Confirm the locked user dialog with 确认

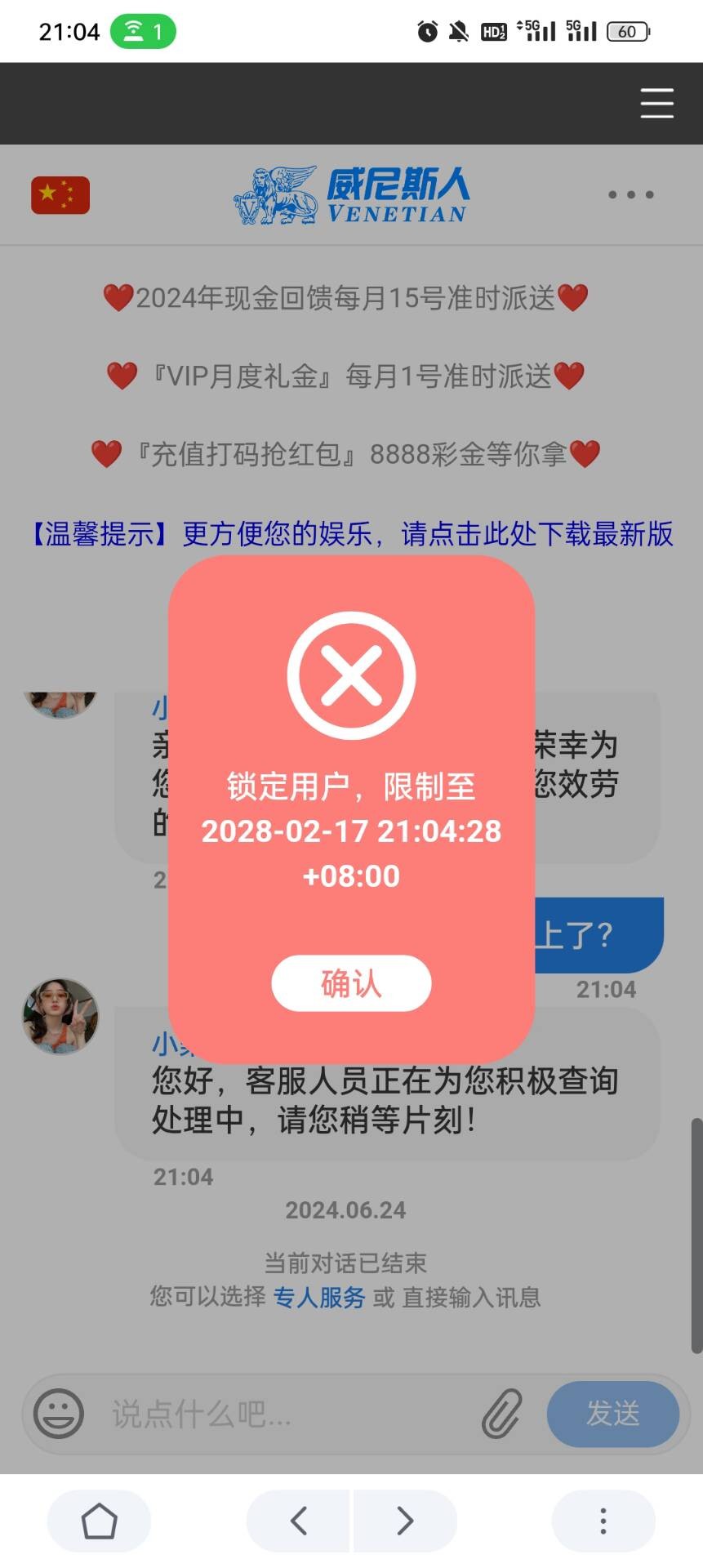[x=351, y=983]
